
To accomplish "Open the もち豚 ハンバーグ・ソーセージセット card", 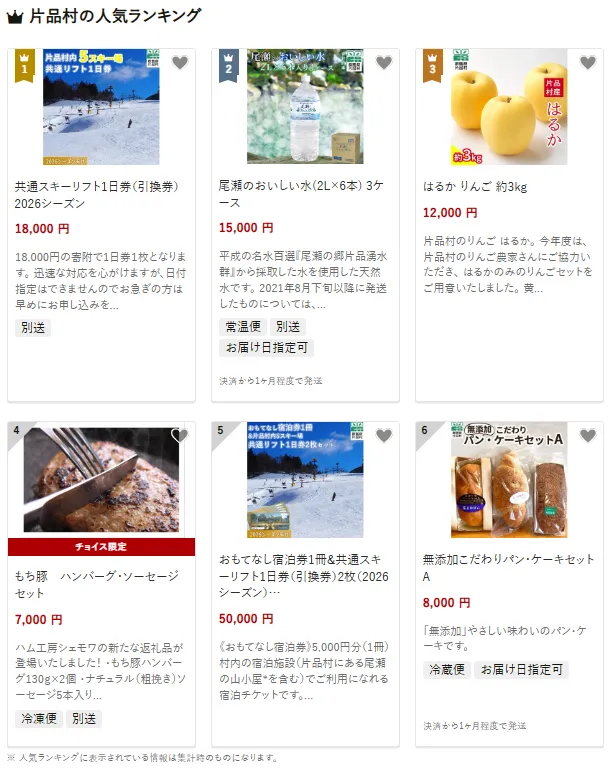I will pos(97,584).
